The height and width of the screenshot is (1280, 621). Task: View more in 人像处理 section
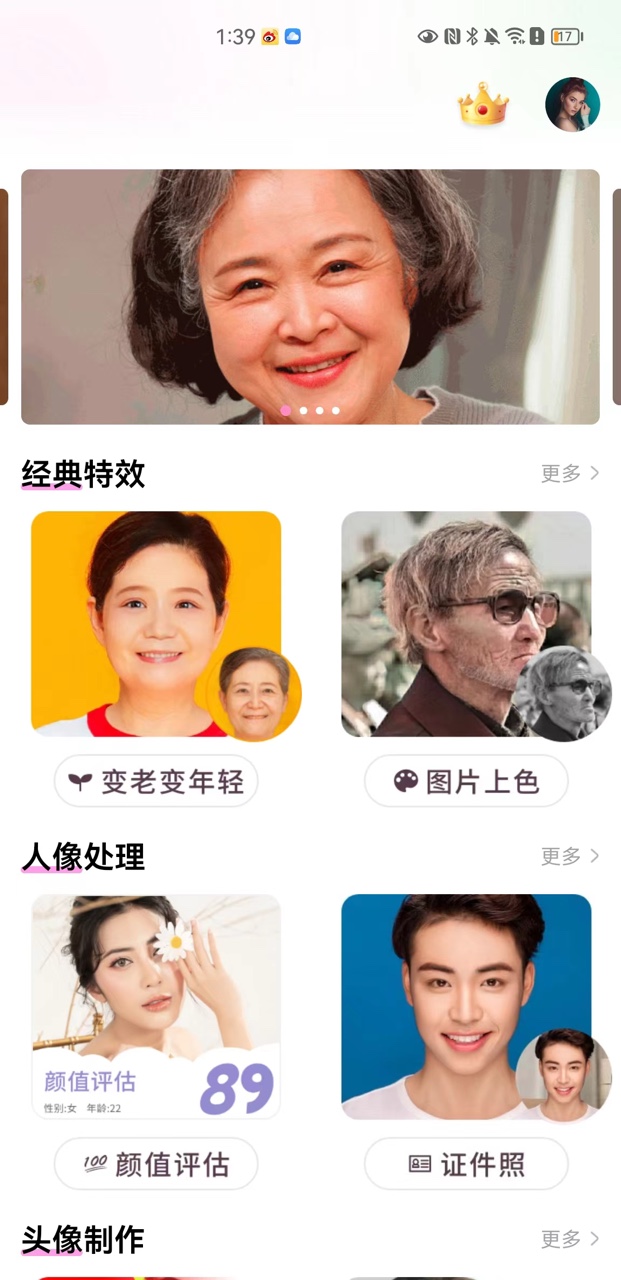(x=570, y=856)
